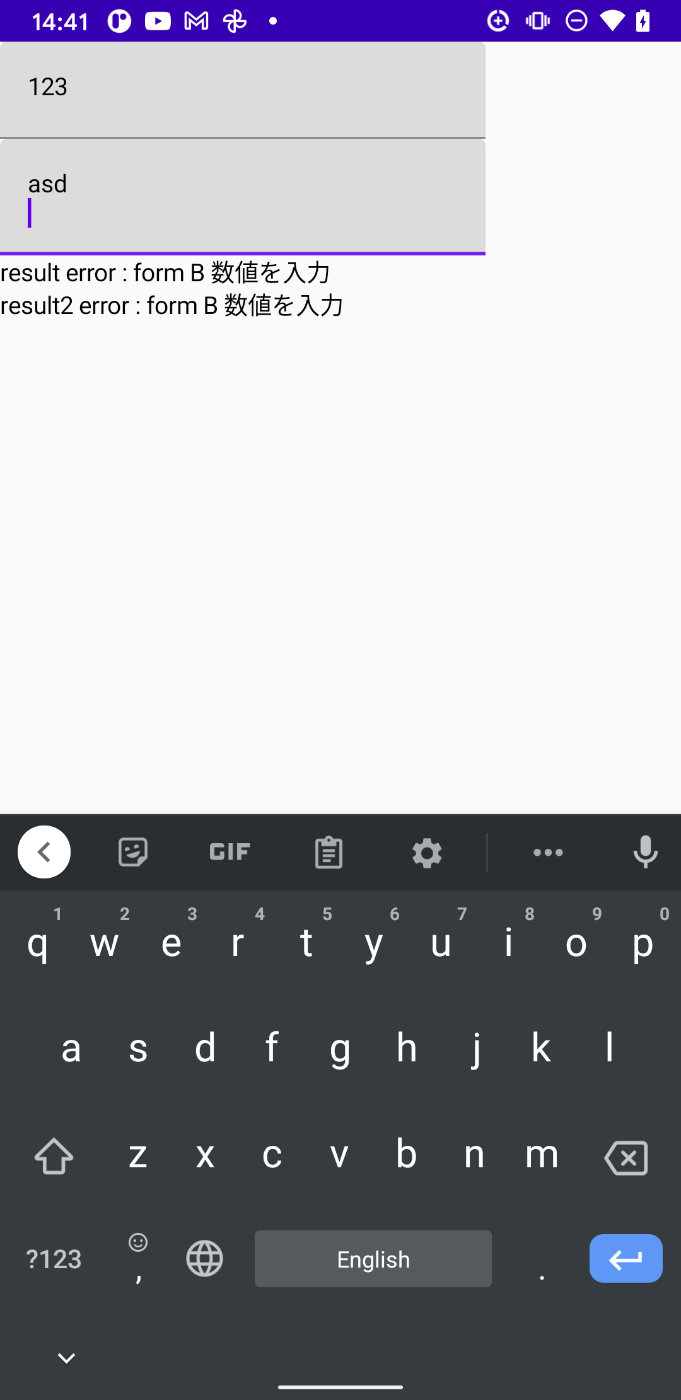Hit the backspace key

point(626,1158)
